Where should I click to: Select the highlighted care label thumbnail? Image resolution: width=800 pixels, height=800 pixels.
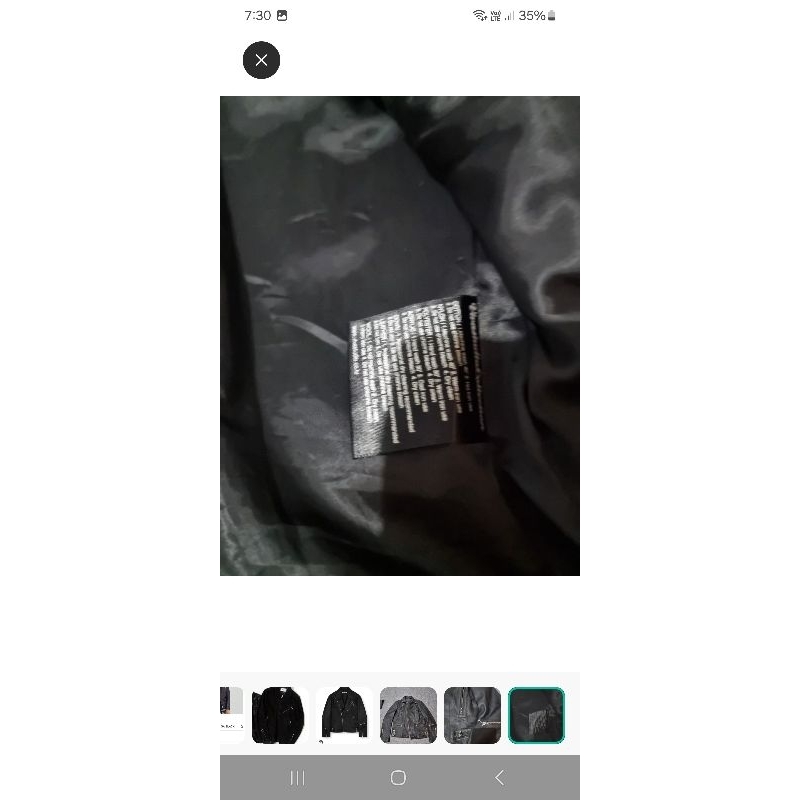(536, 714)
